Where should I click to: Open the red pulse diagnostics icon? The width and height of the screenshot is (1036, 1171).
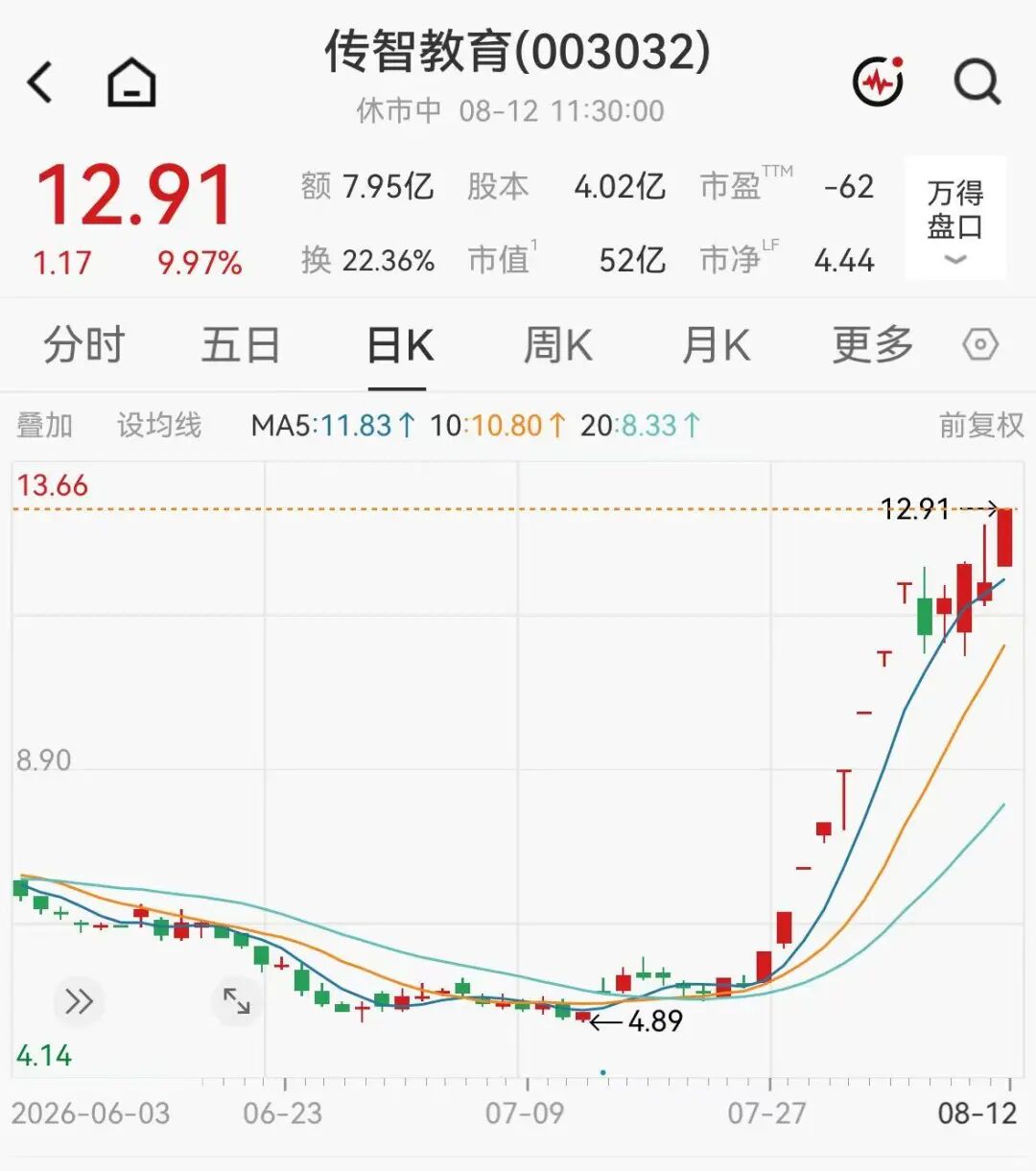(x=879, y=81)
